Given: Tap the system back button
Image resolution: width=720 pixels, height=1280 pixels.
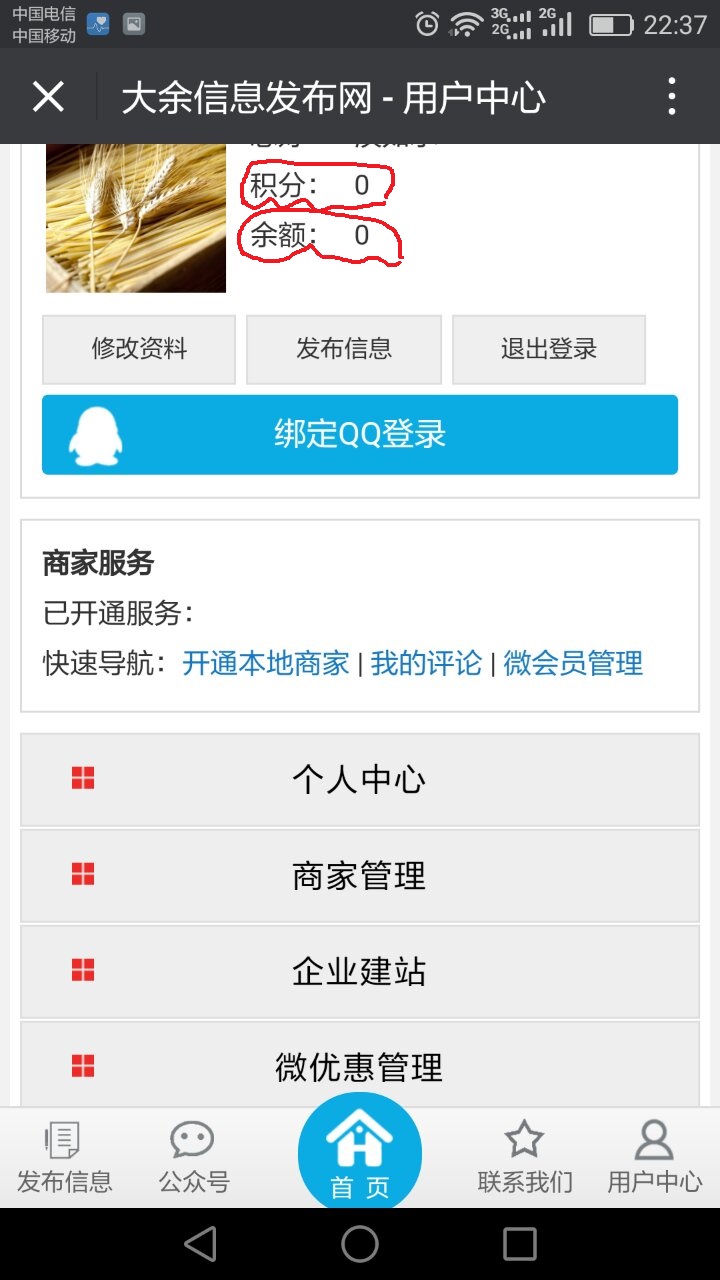Looking at the screenshot, I should (x=200, y=1244).
